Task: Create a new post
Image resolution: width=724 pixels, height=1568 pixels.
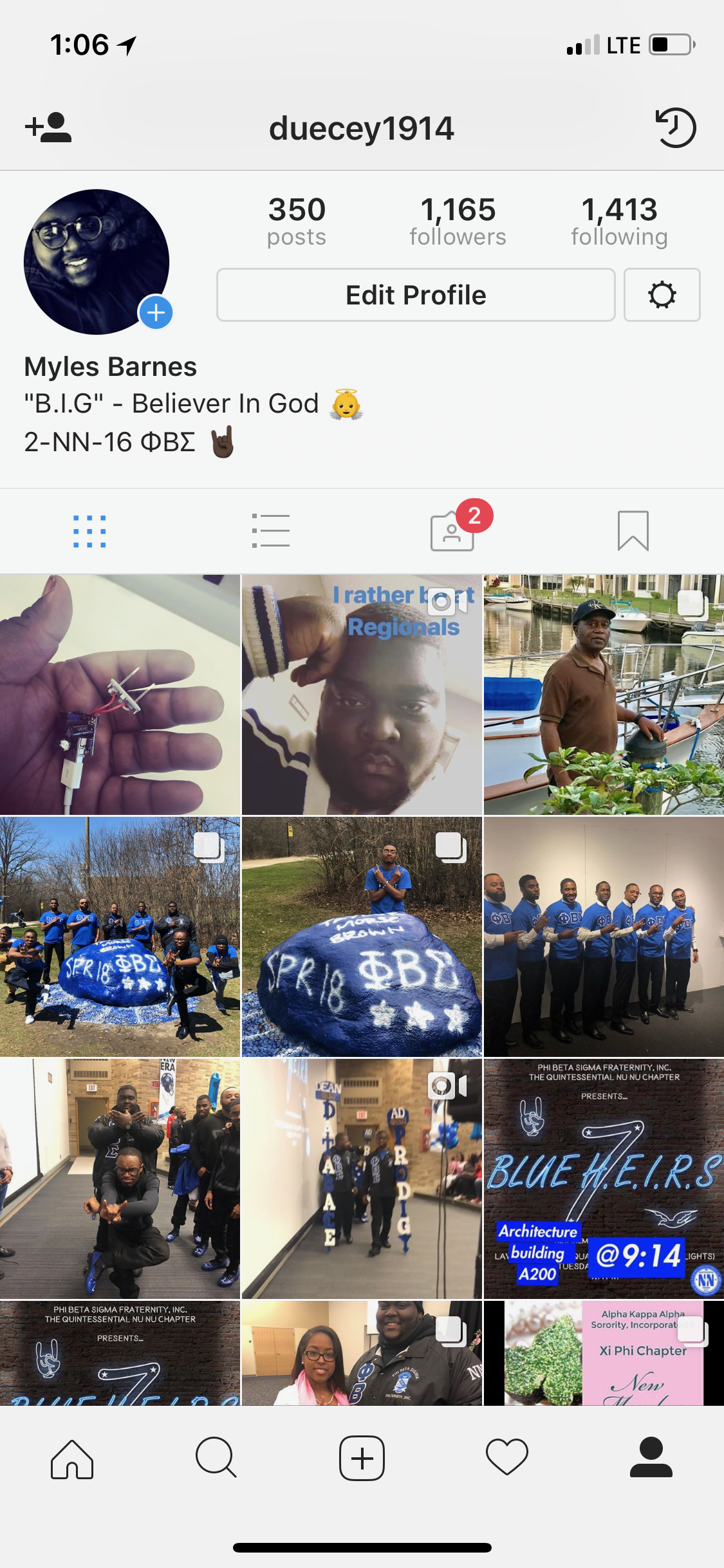Action: pos(362,1459)
